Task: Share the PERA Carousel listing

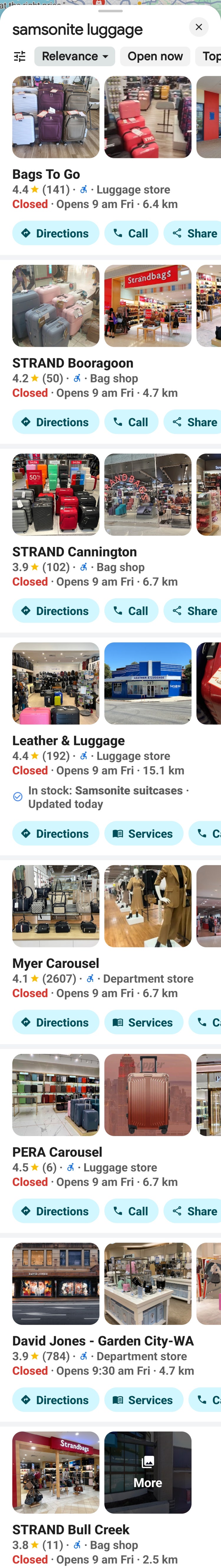Action: 194,1211
